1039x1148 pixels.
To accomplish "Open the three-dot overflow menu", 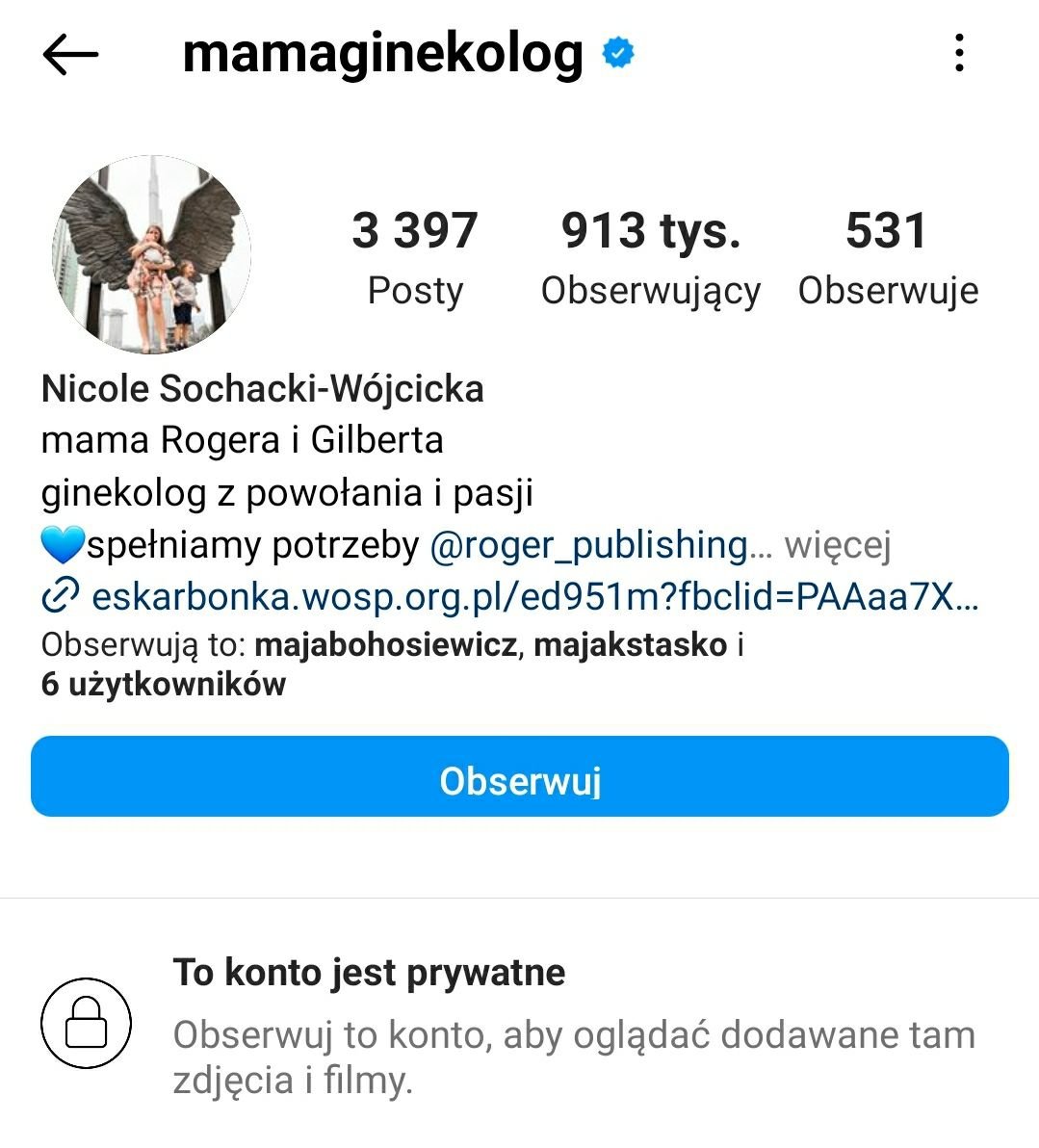I will tap(958, 54).
